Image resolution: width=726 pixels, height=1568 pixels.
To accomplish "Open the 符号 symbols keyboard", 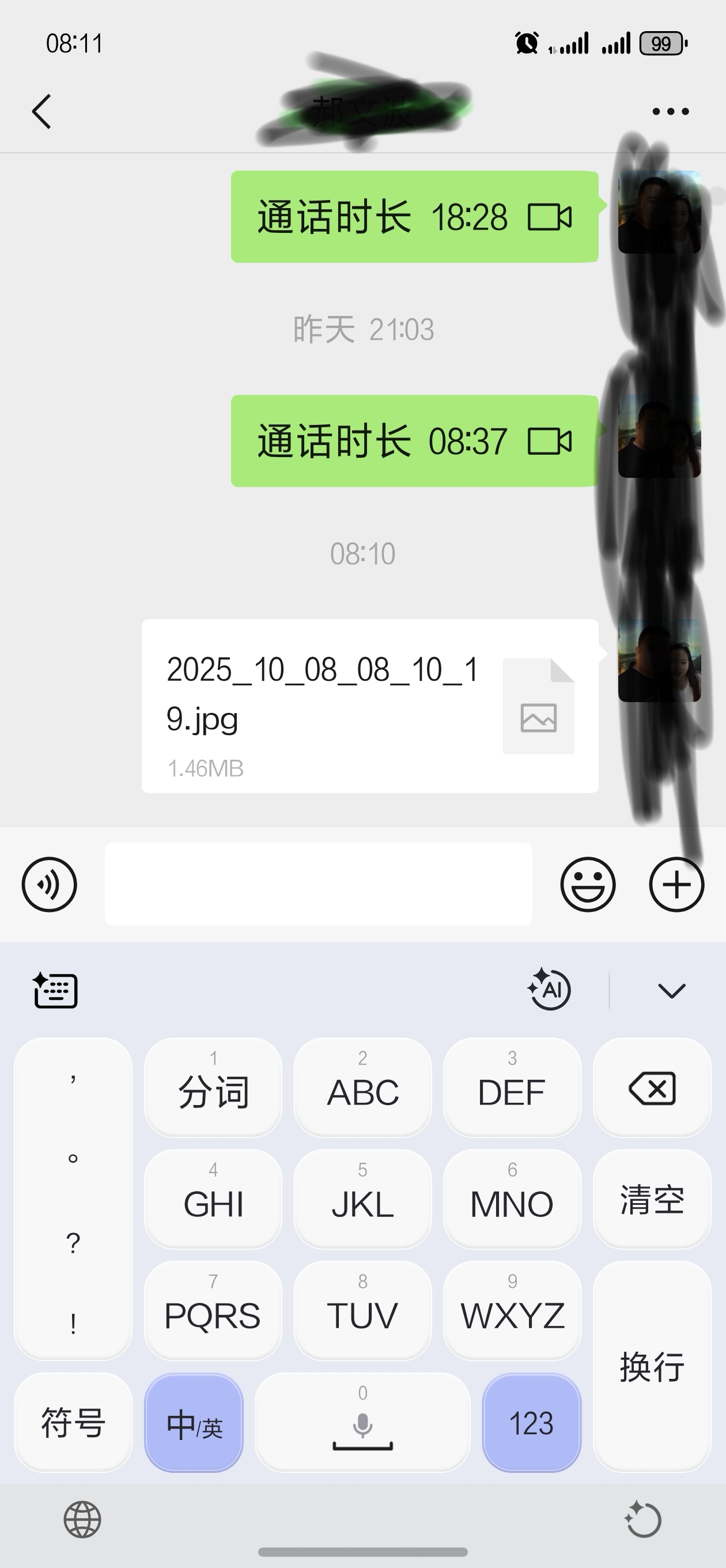I will (x=73, y=1423).
